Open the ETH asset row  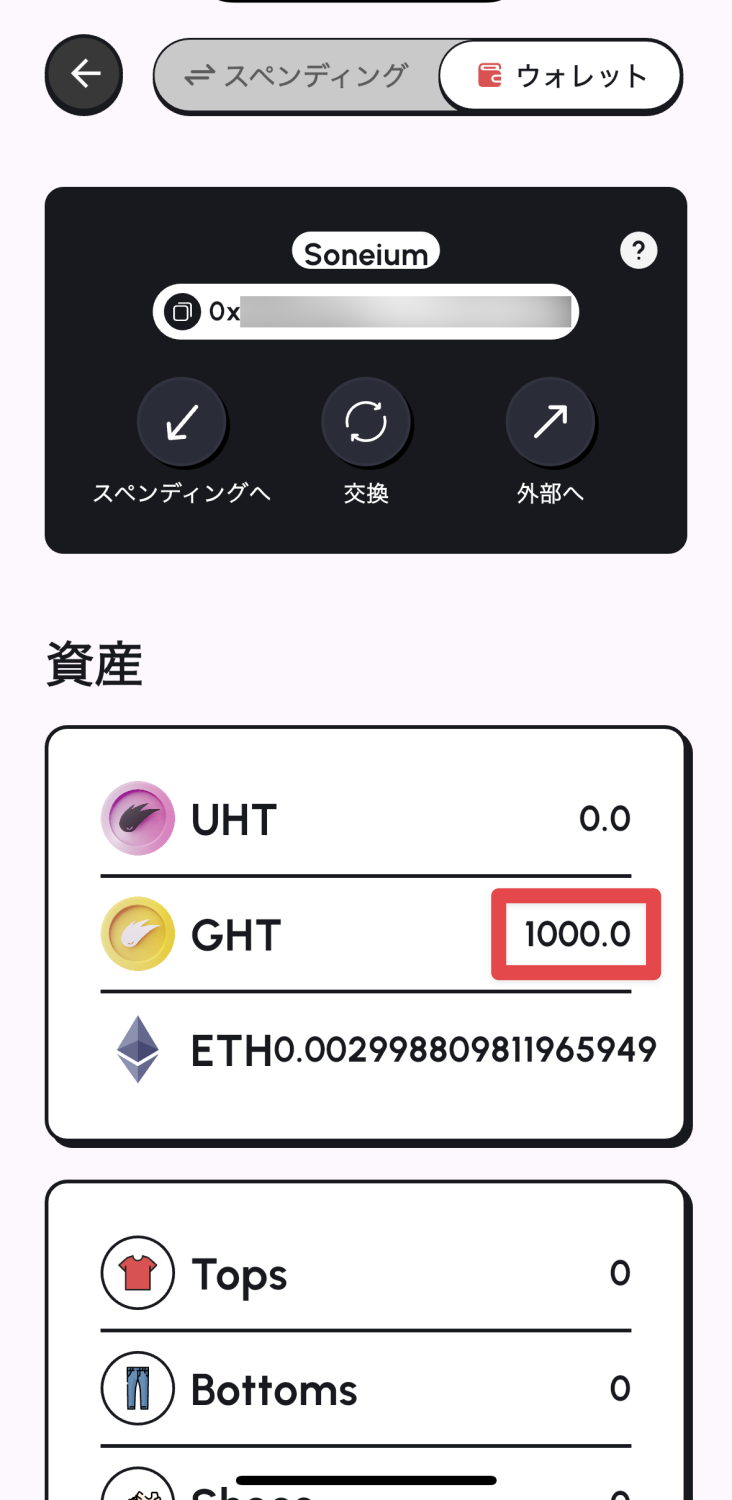coord(365,1050)
